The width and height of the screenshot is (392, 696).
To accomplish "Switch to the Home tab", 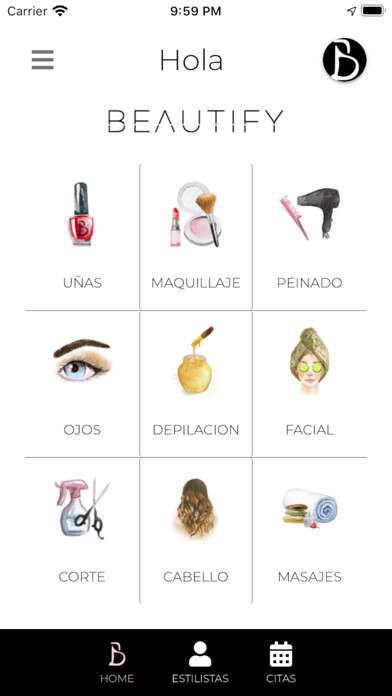I will point(117,662).
